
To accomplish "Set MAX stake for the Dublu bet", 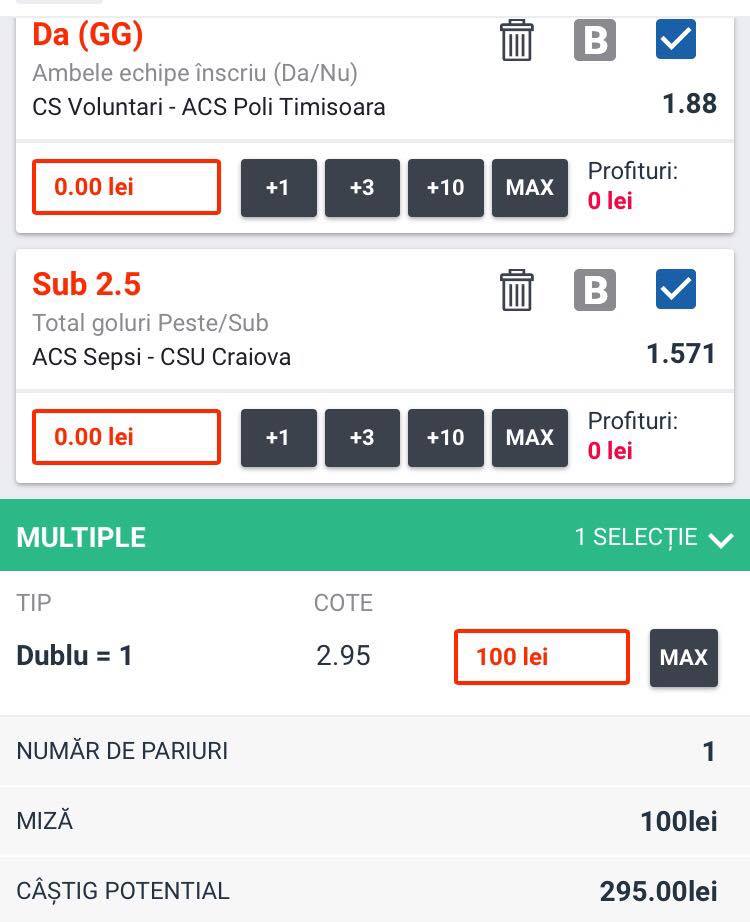I will (684, 657).
